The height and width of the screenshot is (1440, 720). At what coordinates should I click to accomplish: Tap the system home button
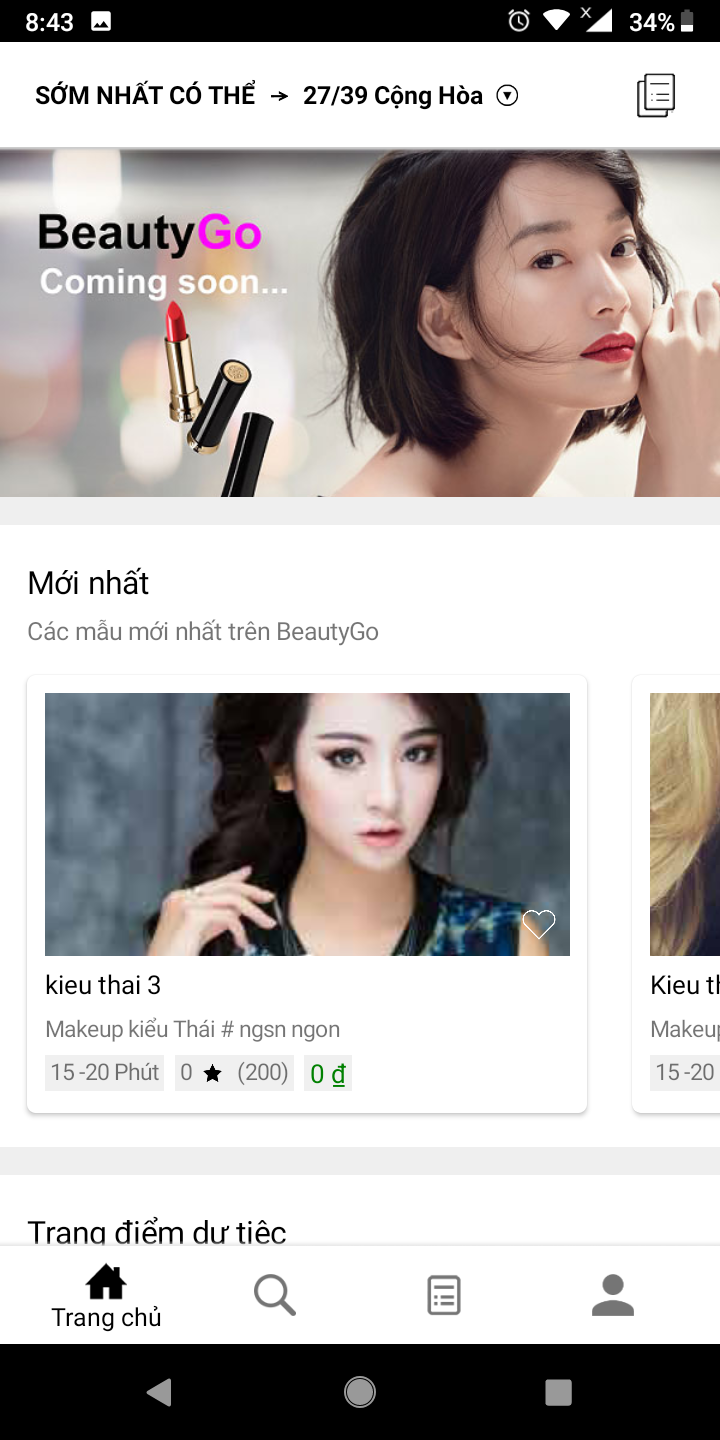[x=360, y=1392]
